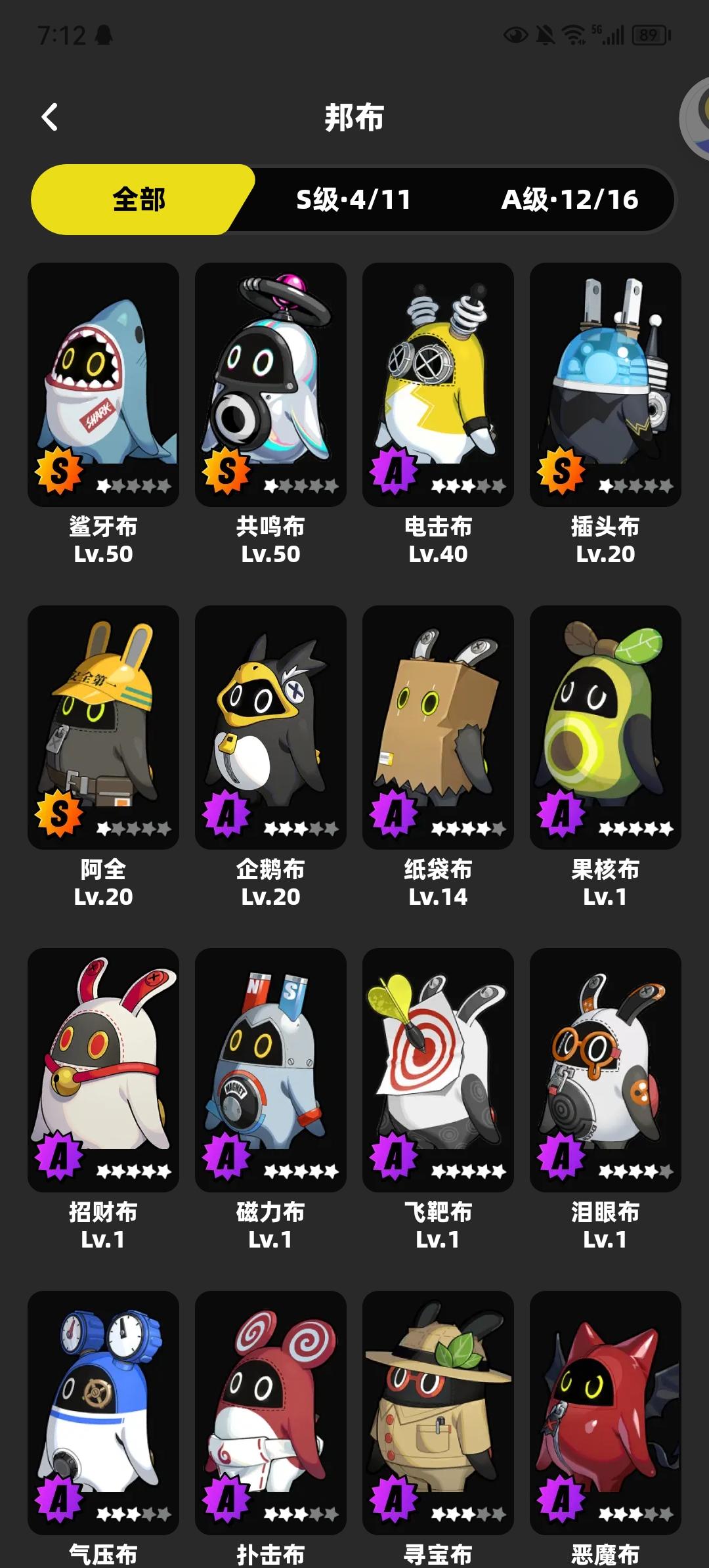Select the 阿全 Lv.20 card

pos(103,729)
